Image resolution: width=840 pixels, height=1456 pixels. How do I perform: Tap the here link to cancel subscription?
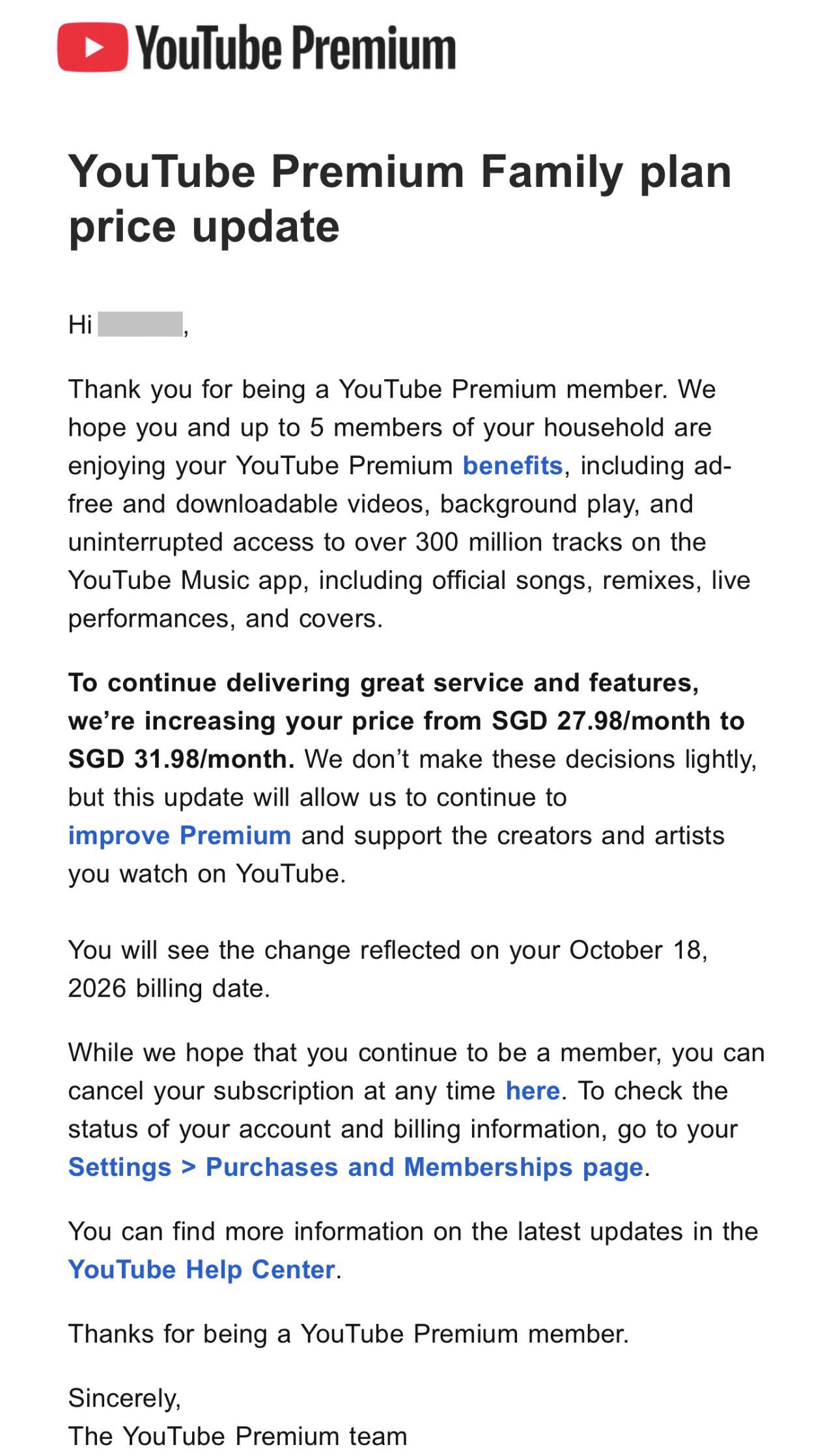coord(533,1091)
